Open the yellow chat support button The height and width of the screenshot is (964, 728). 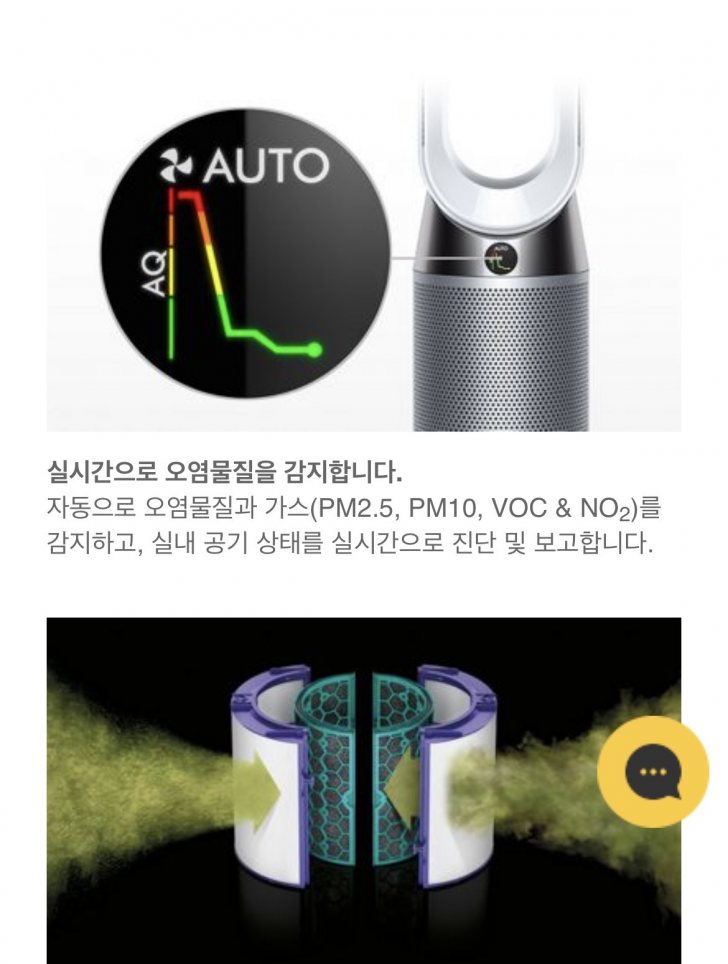(x=653, y=771)
